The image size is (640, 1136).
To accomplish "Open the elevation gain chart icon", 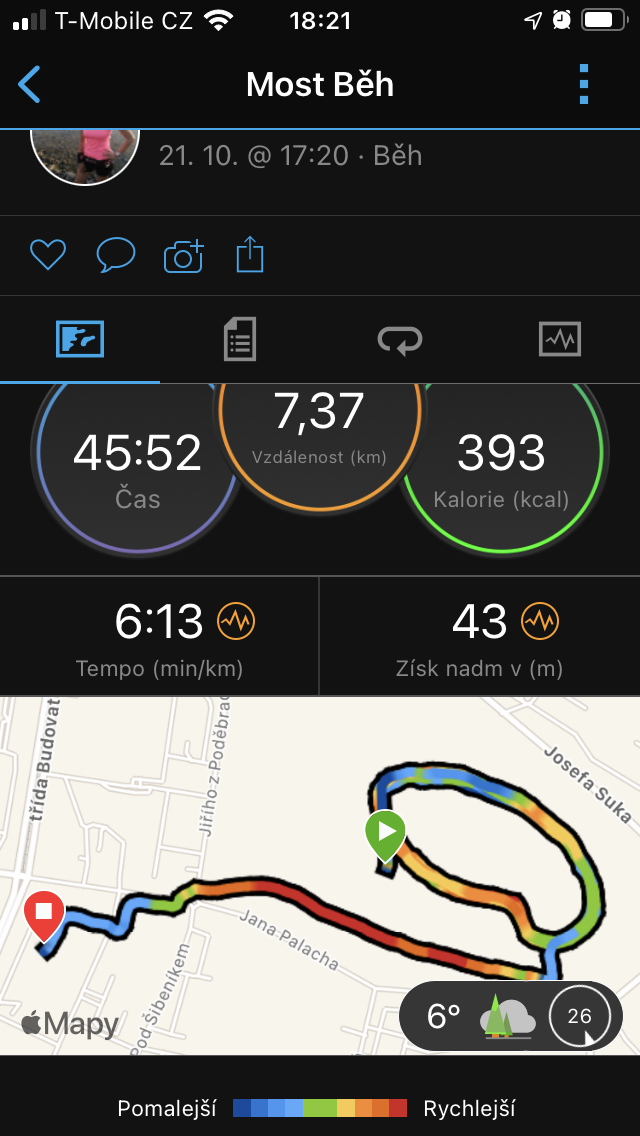I will (540, 622).
